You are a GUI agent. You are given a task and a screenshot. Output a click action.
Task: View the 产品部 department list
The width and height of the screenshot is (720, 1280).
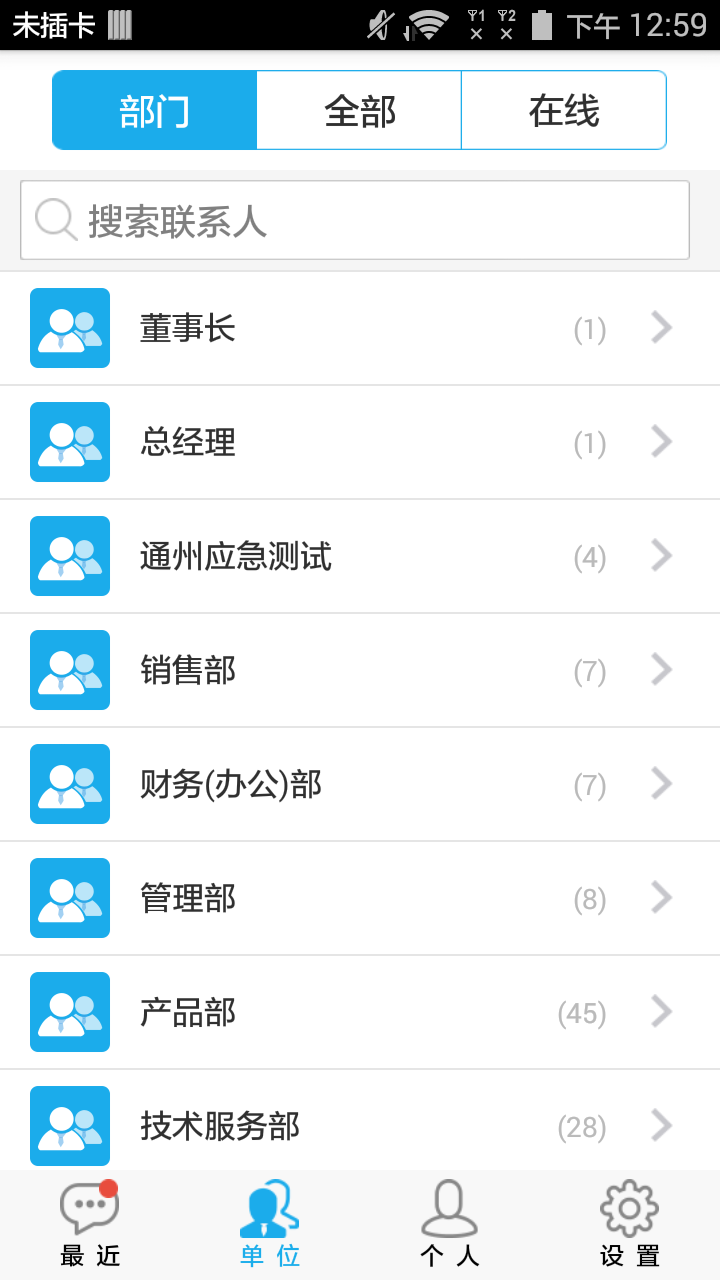[x=360, y=1012]
